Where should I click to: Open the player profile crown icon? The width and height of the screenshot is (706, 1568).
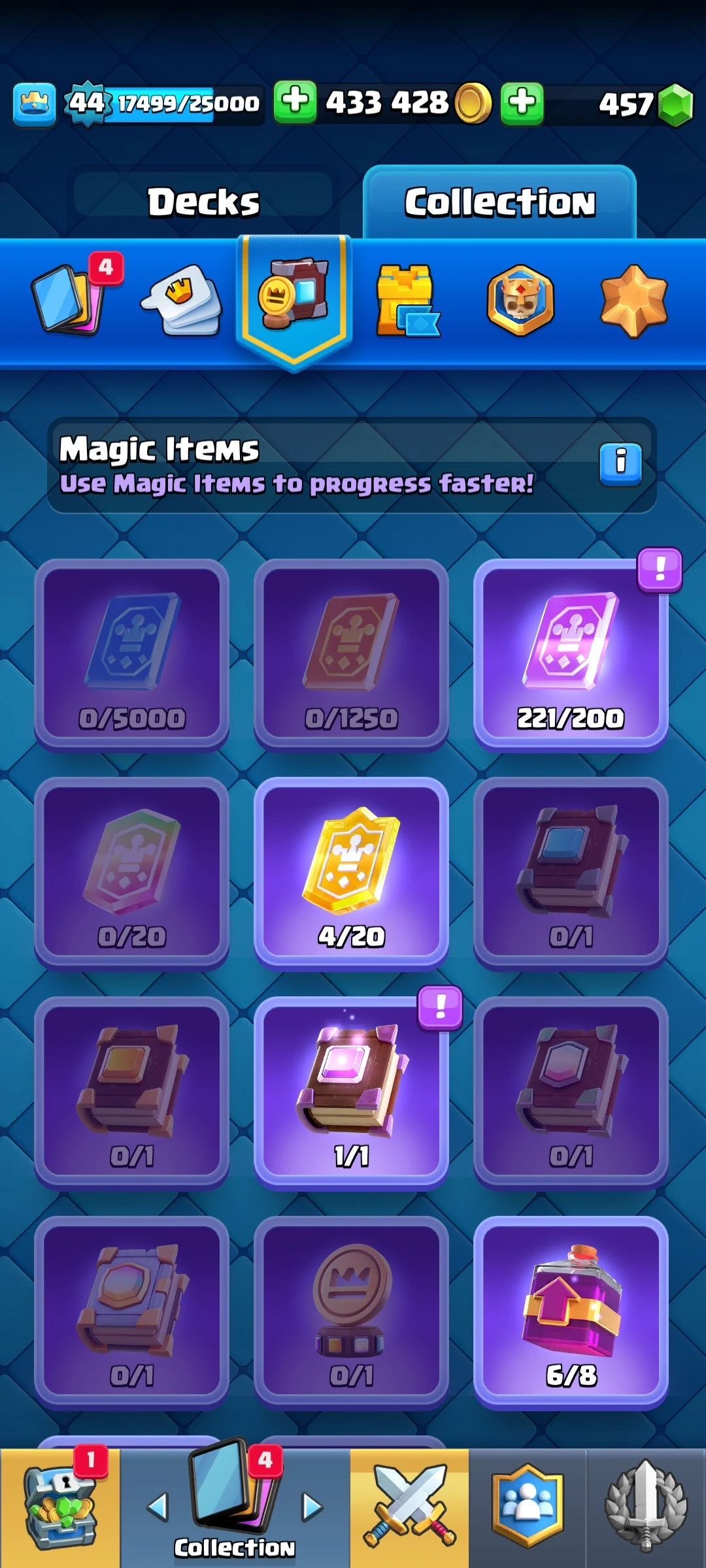point(34,104)
